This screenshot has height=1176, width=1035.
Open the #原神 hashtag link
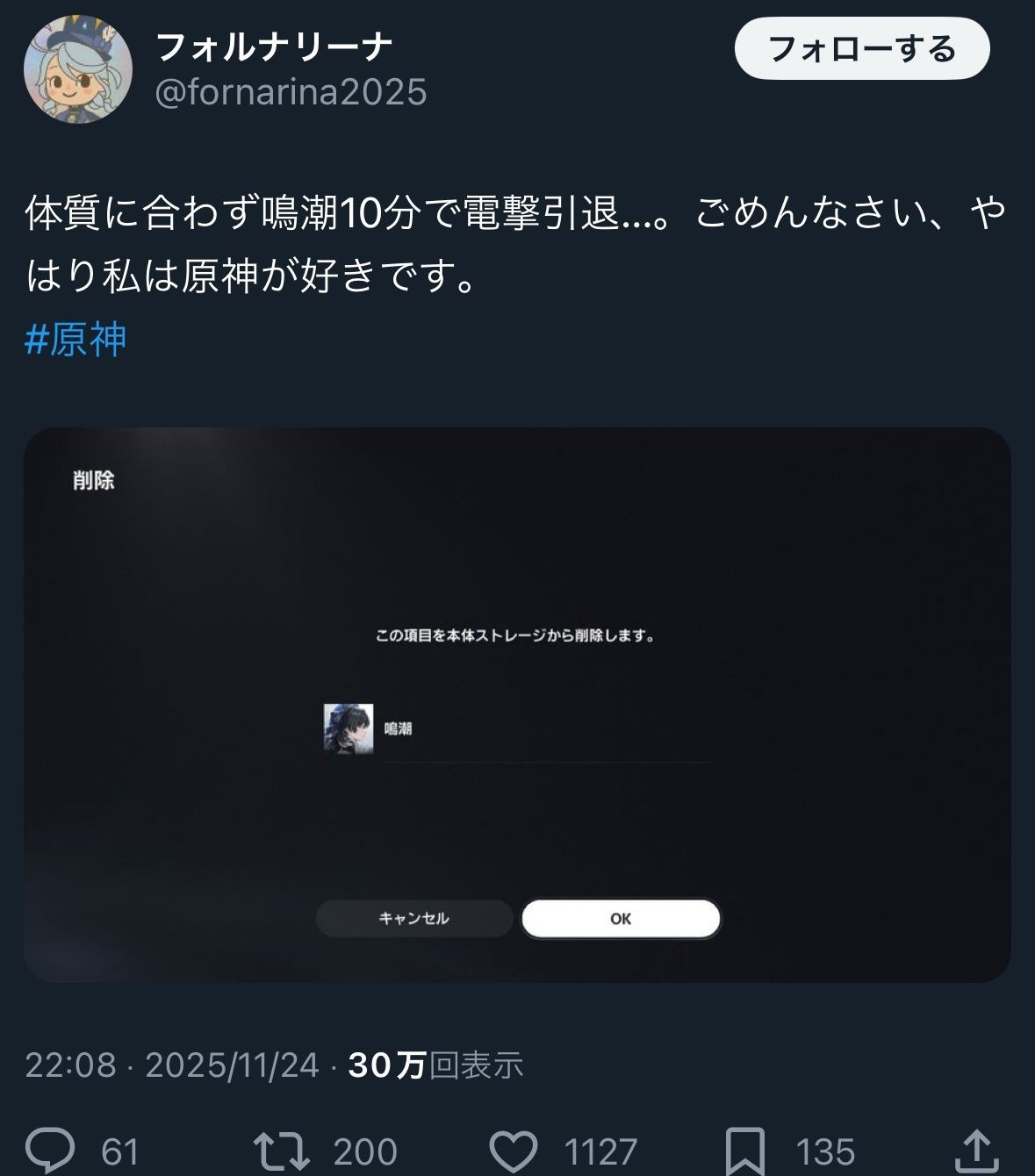(75, 339)
